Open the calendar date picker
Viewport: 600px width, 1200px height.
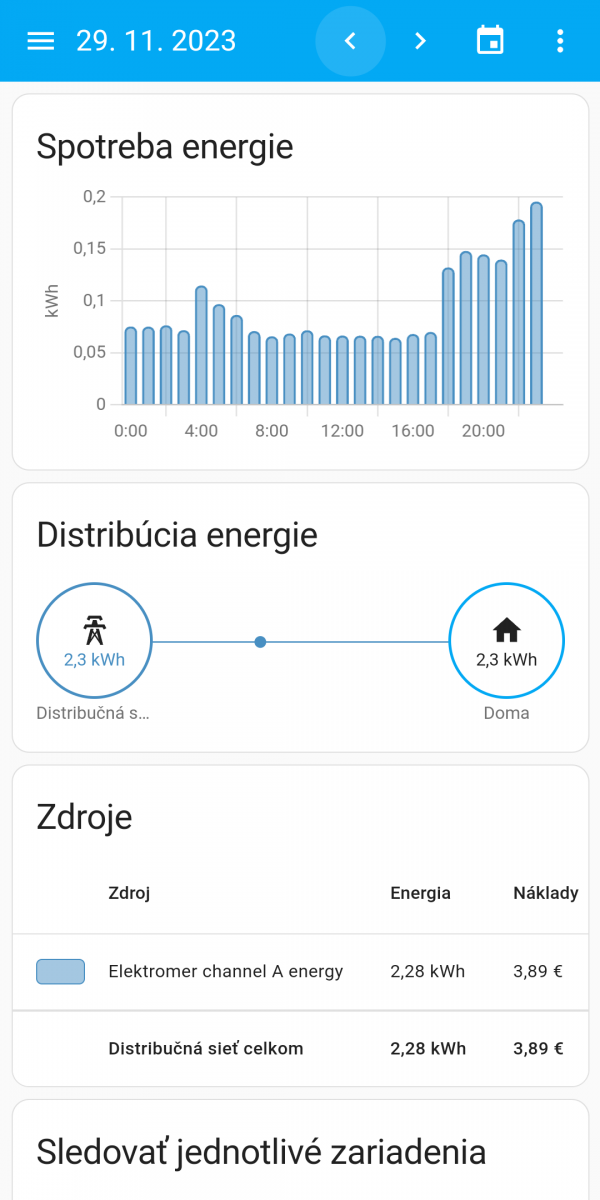click(x=490, y=41)
